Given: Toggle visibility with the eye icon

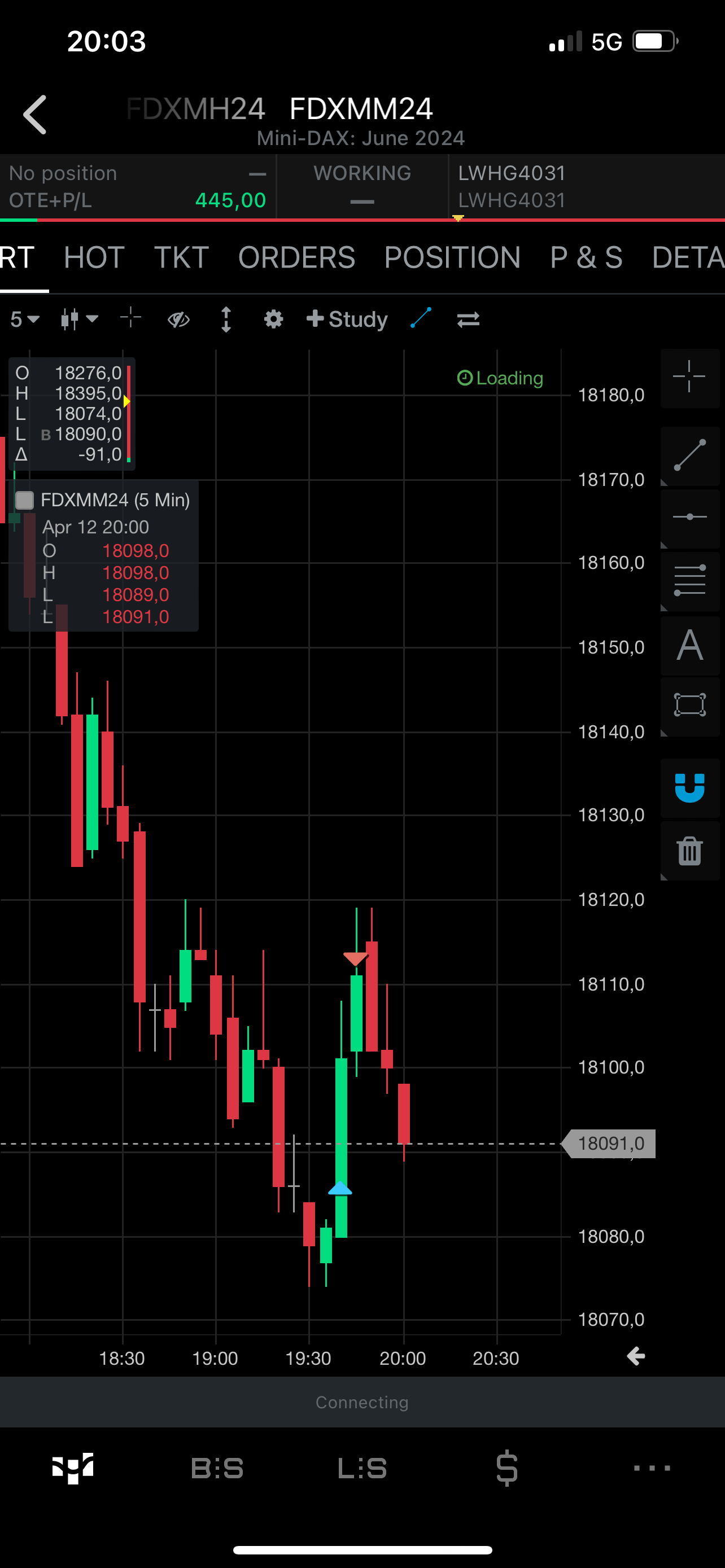Looking at the screenshot, I should pyautogui.click(x=178, y=319).
